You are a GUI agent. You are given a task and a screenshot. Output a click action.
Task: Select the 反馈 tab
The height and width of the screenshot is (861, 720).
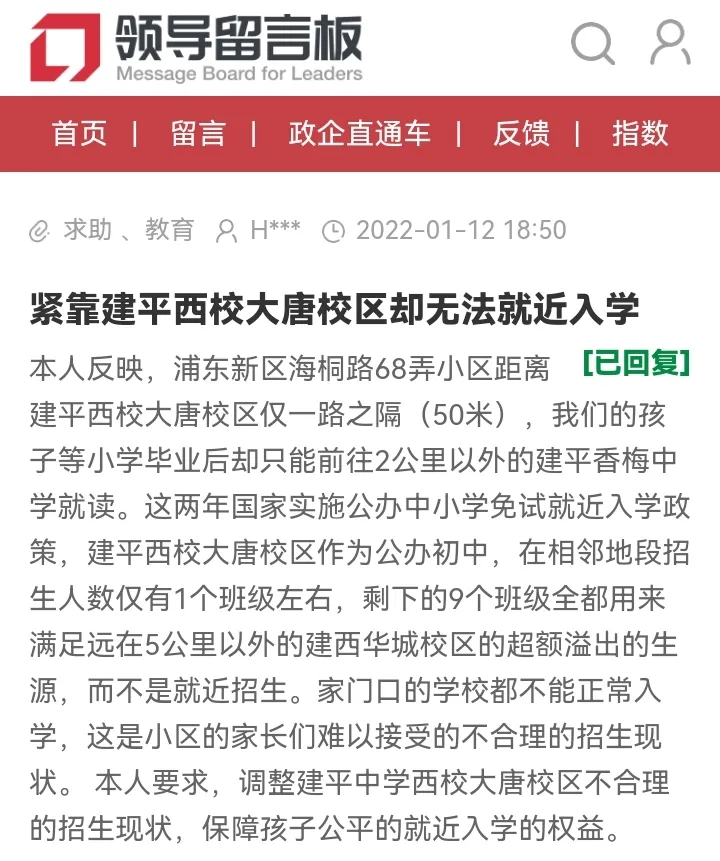pos(521,133)
